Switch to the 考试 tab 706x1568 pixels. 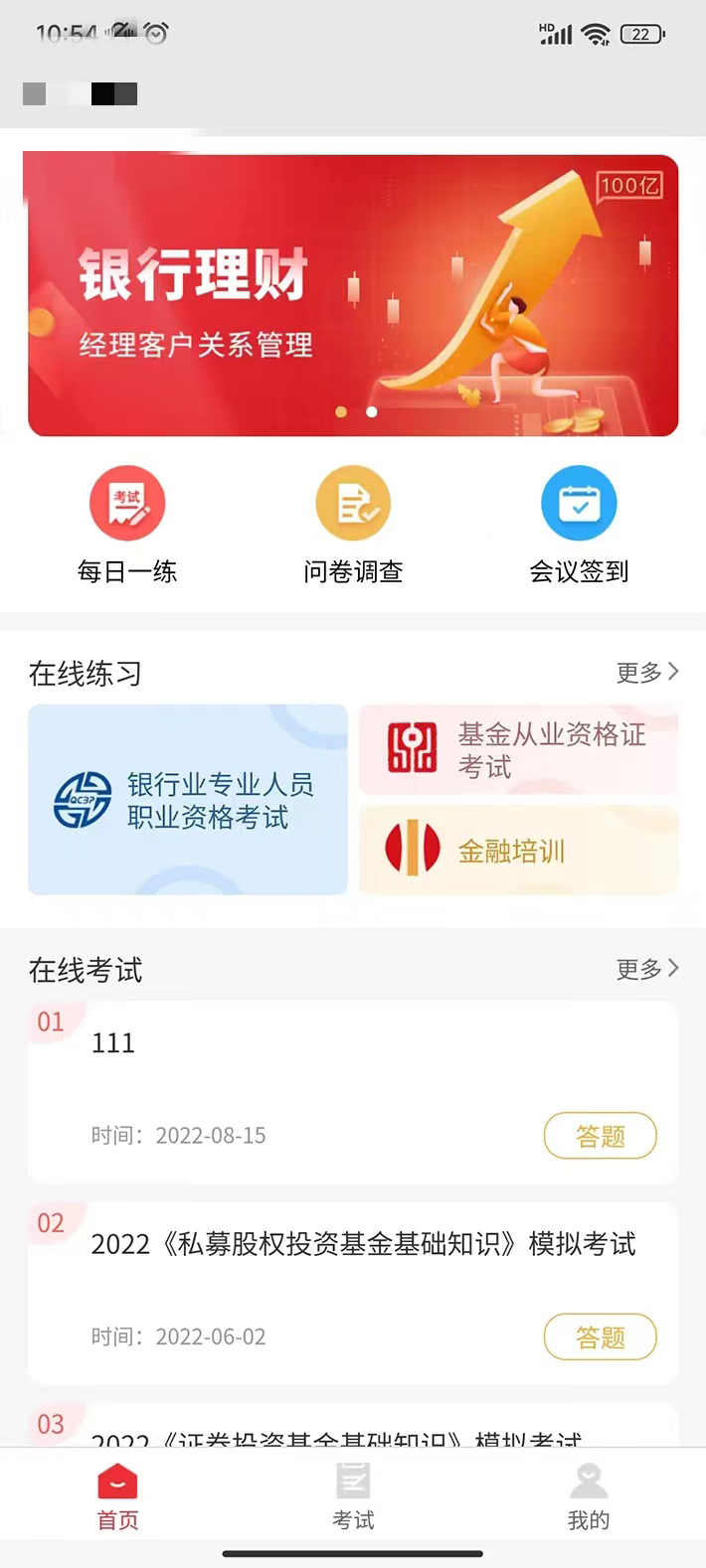pos(353,1496)
